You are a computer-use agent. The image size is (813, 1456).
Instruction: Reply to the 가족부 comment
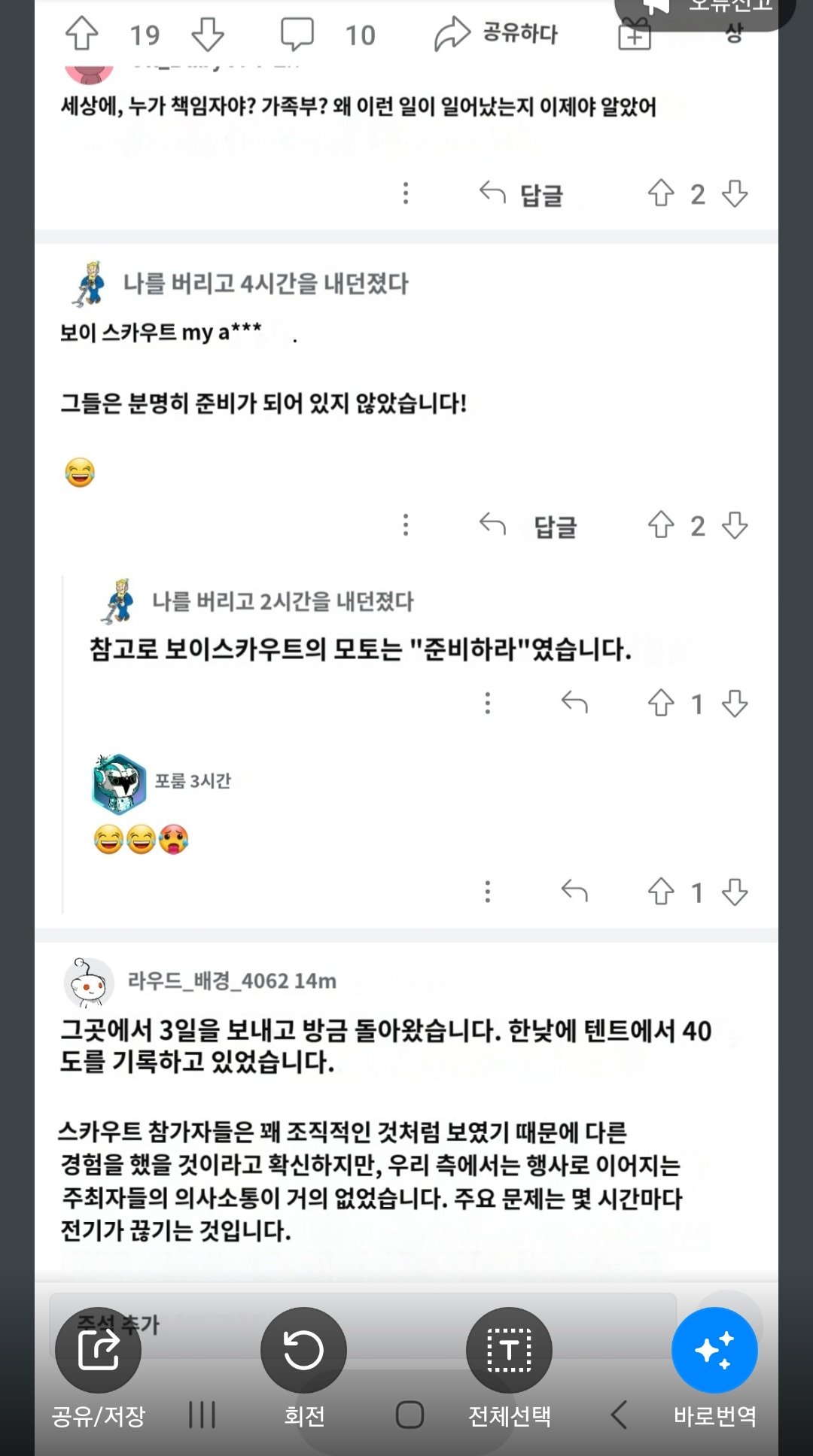point(522,194)
